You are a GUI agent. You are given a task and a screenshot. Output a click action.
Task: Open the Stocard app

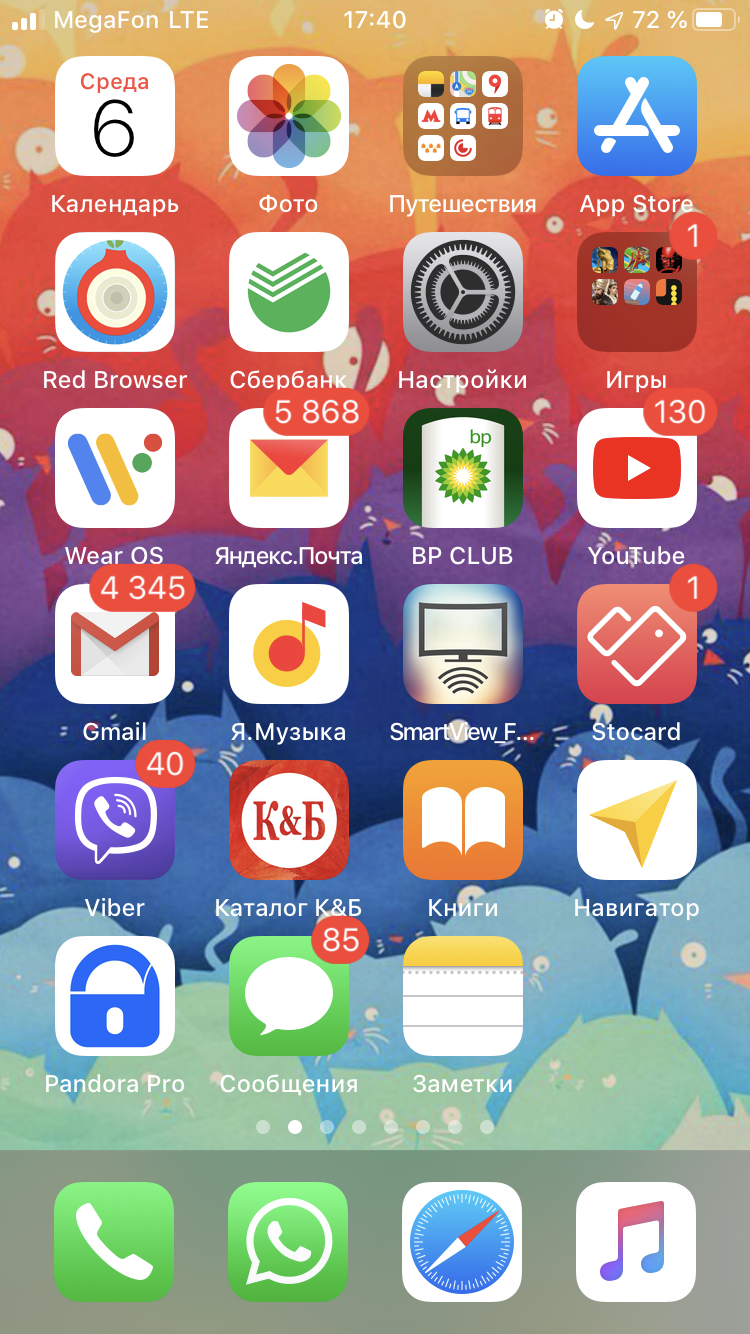(637, 644)
